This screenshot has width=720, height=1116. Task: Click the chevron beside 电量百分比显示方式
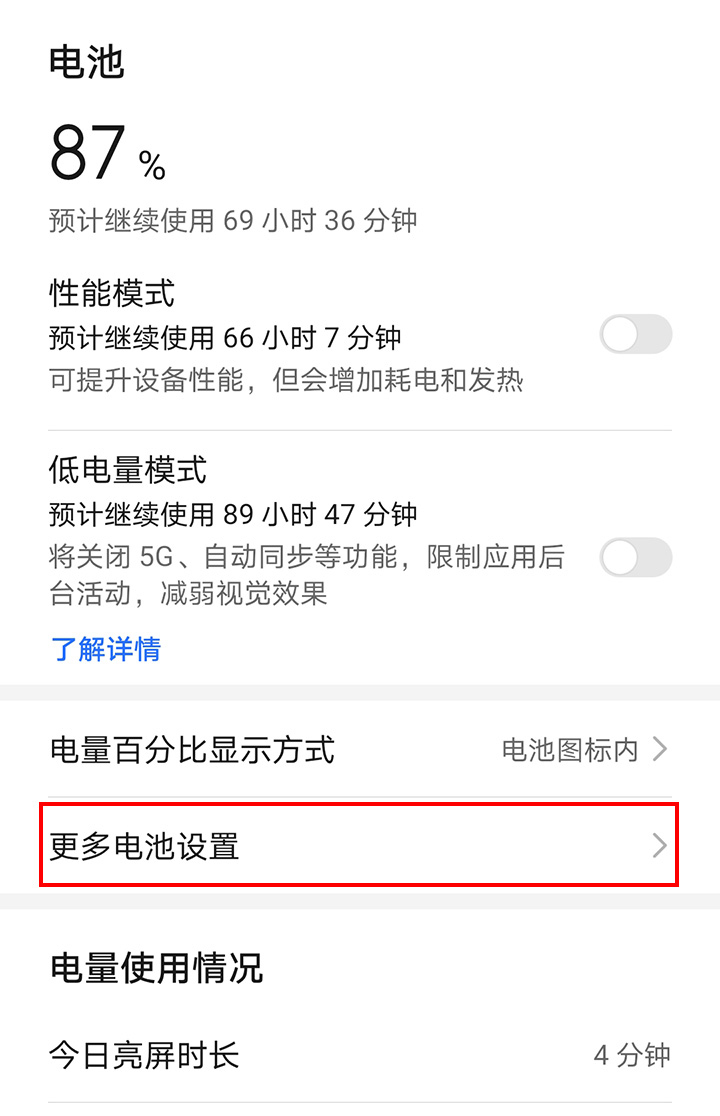(x=659, y=750)
